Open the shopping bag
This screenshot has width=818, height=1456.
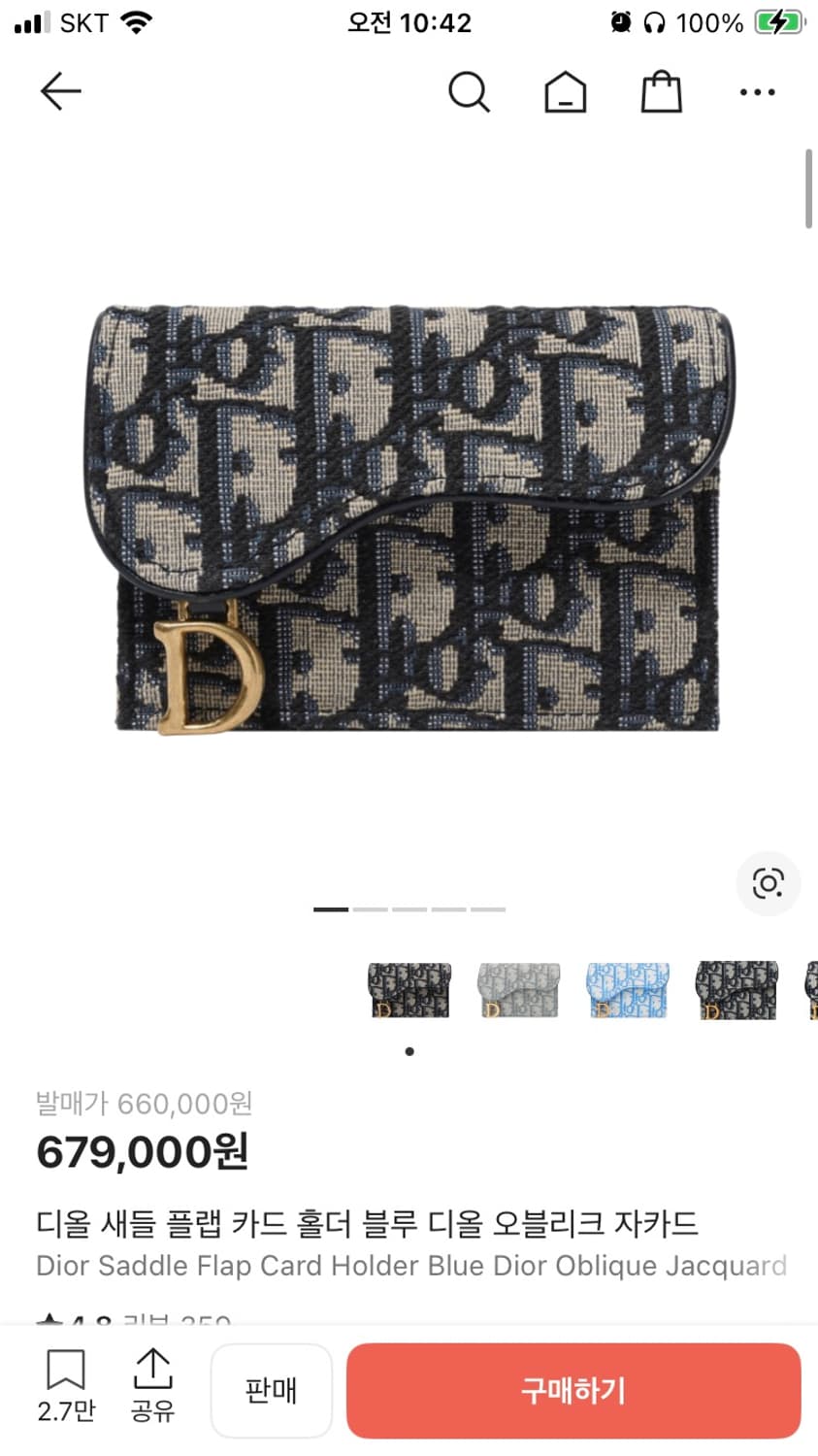pos(661,91)
